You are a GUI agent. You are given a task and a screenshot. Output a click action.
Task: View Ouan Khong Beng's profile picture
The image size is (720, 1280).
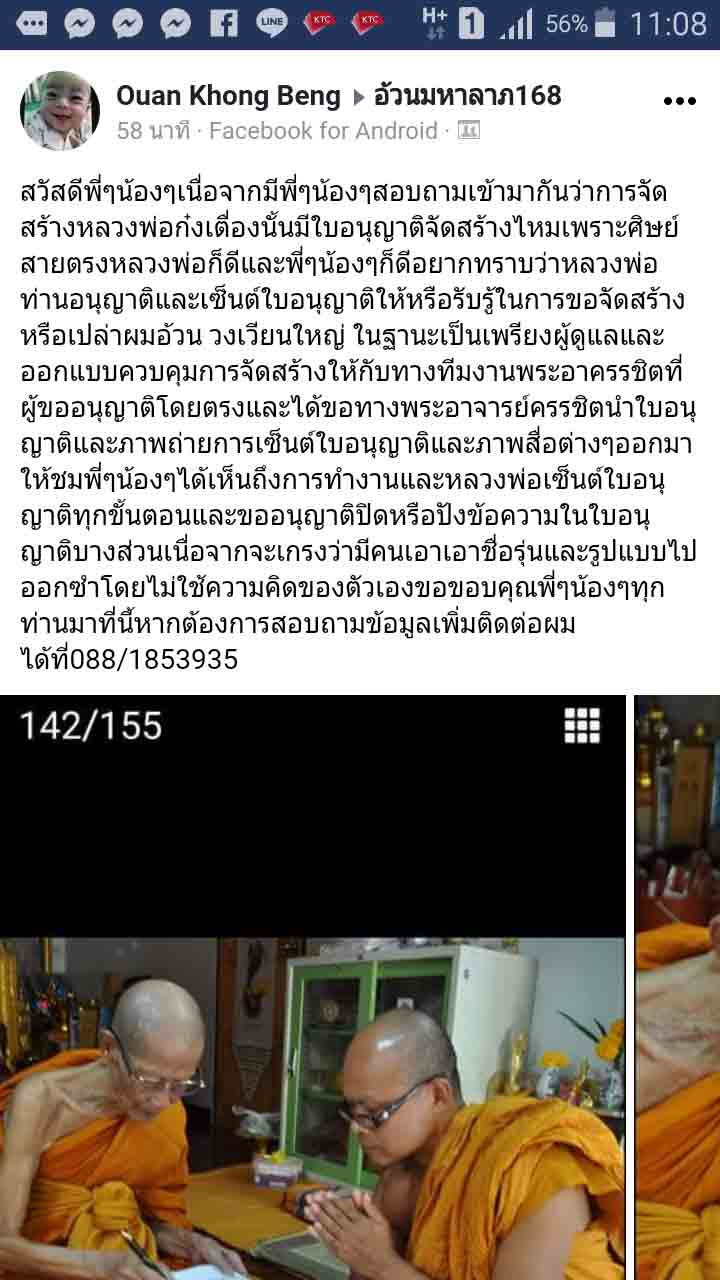60,110
